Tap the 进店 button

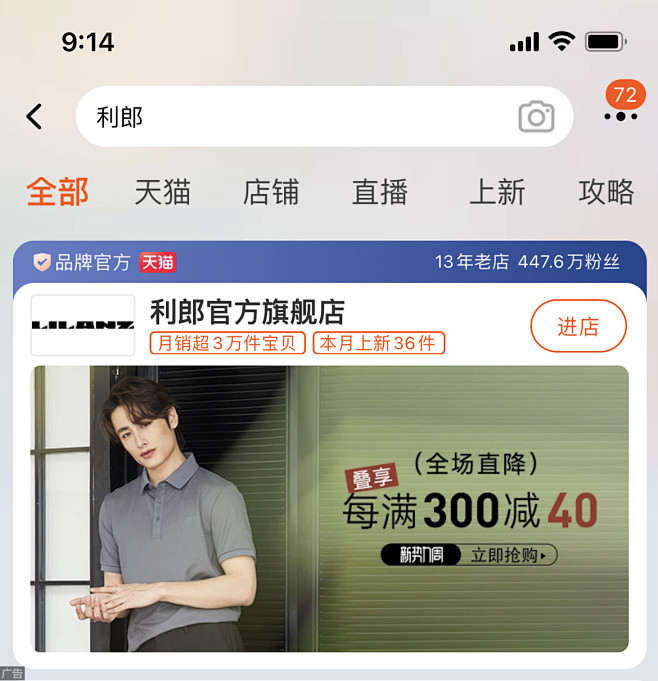[578, 326]
